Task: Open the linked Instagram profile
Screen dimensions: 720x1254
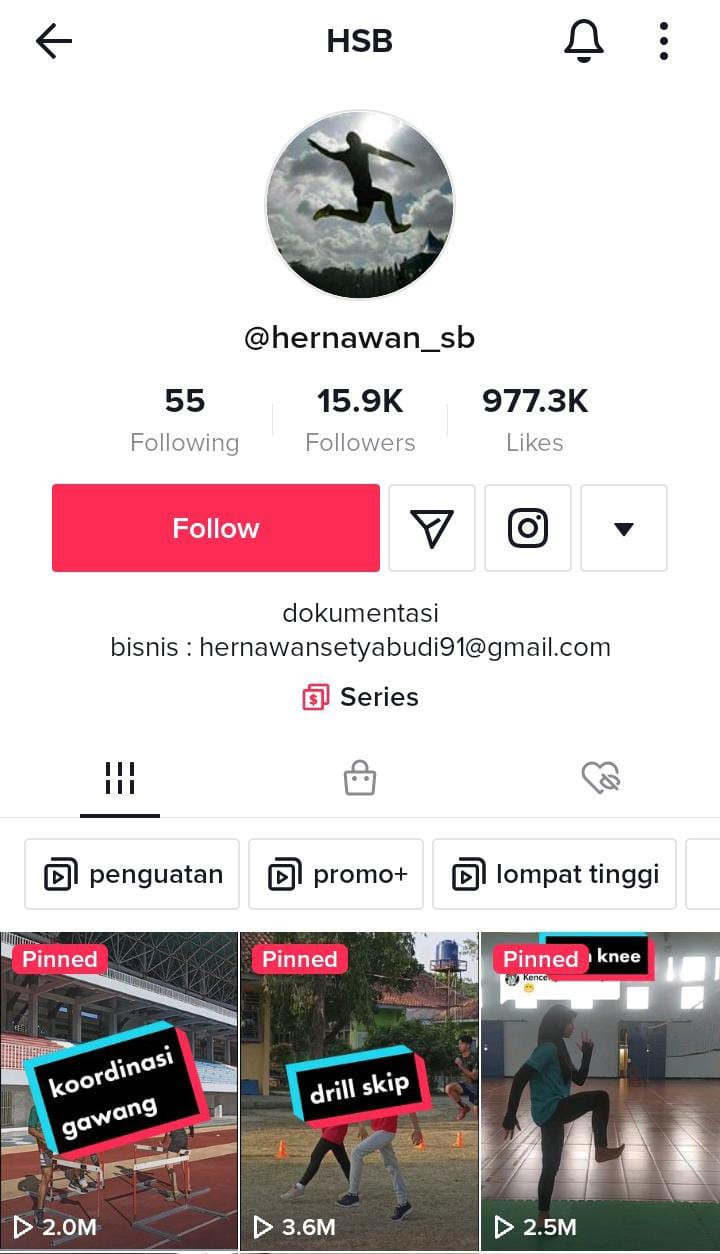Action: pos(528,528)
